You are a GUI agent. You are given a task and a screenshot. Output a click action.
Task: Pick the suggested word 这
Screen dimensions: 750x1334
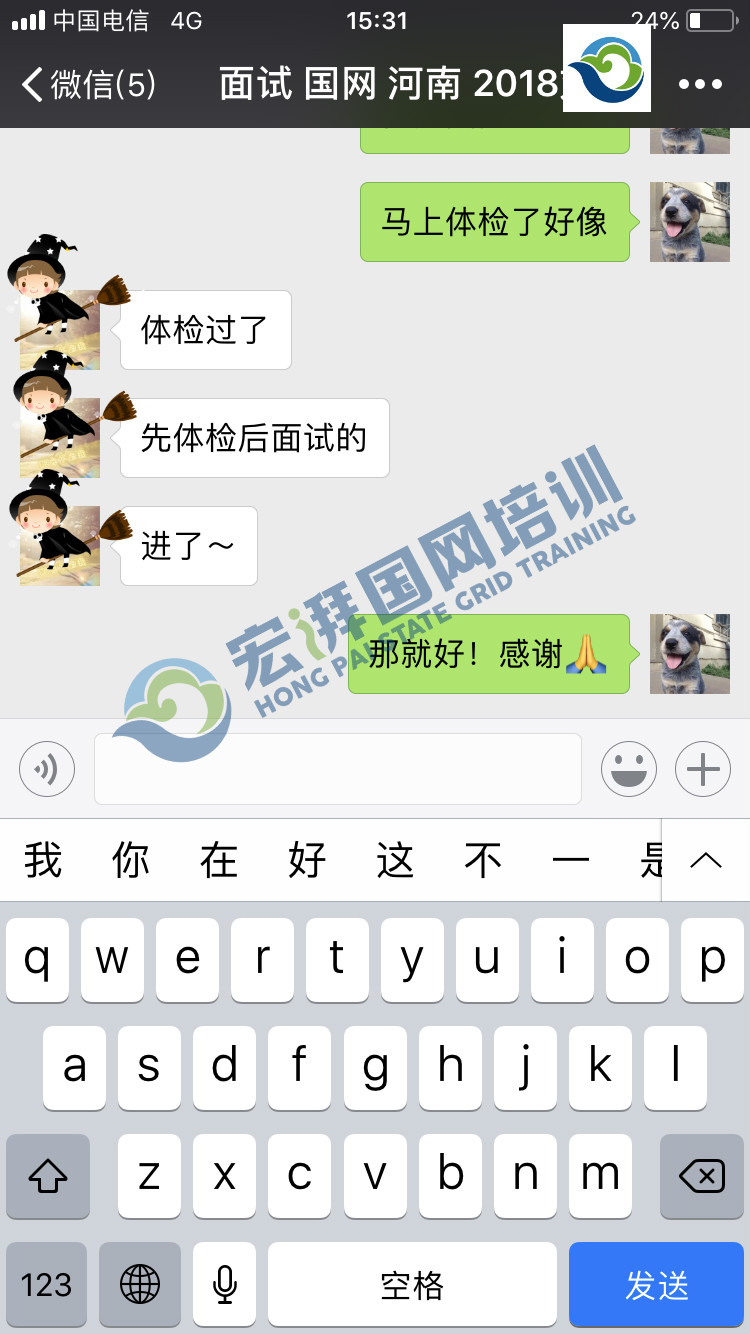coord(395,860)
